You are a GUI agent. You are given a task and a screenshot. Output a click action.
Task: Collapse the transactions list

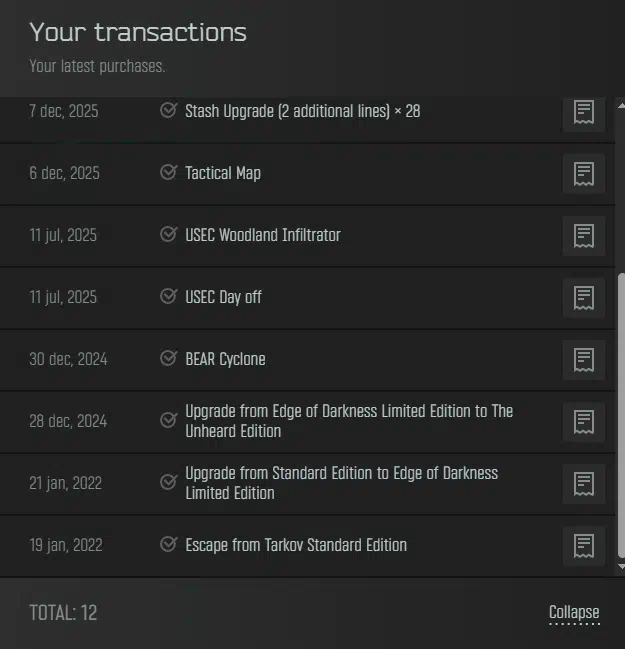coord(574,613)
